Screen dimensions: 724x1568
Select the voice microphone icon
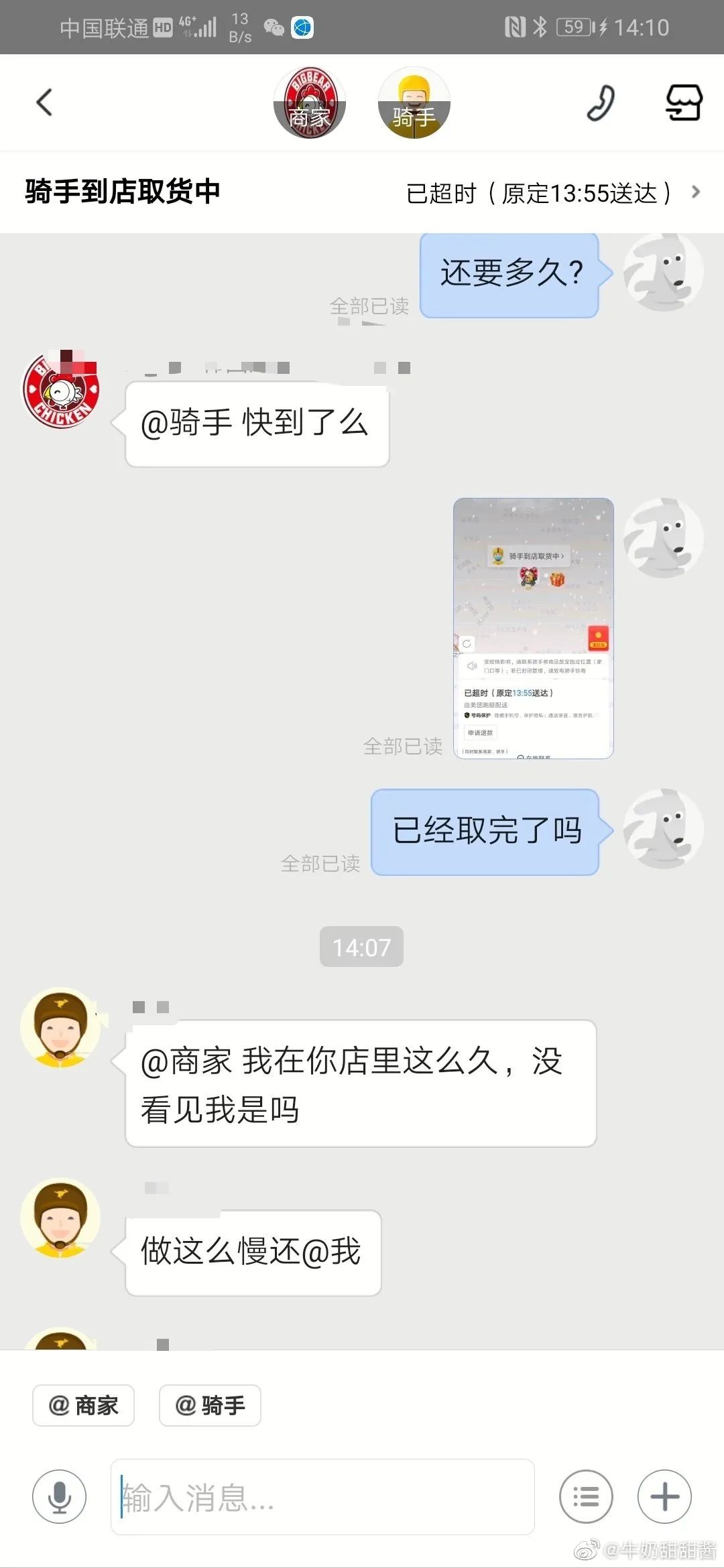point(59,1496)
